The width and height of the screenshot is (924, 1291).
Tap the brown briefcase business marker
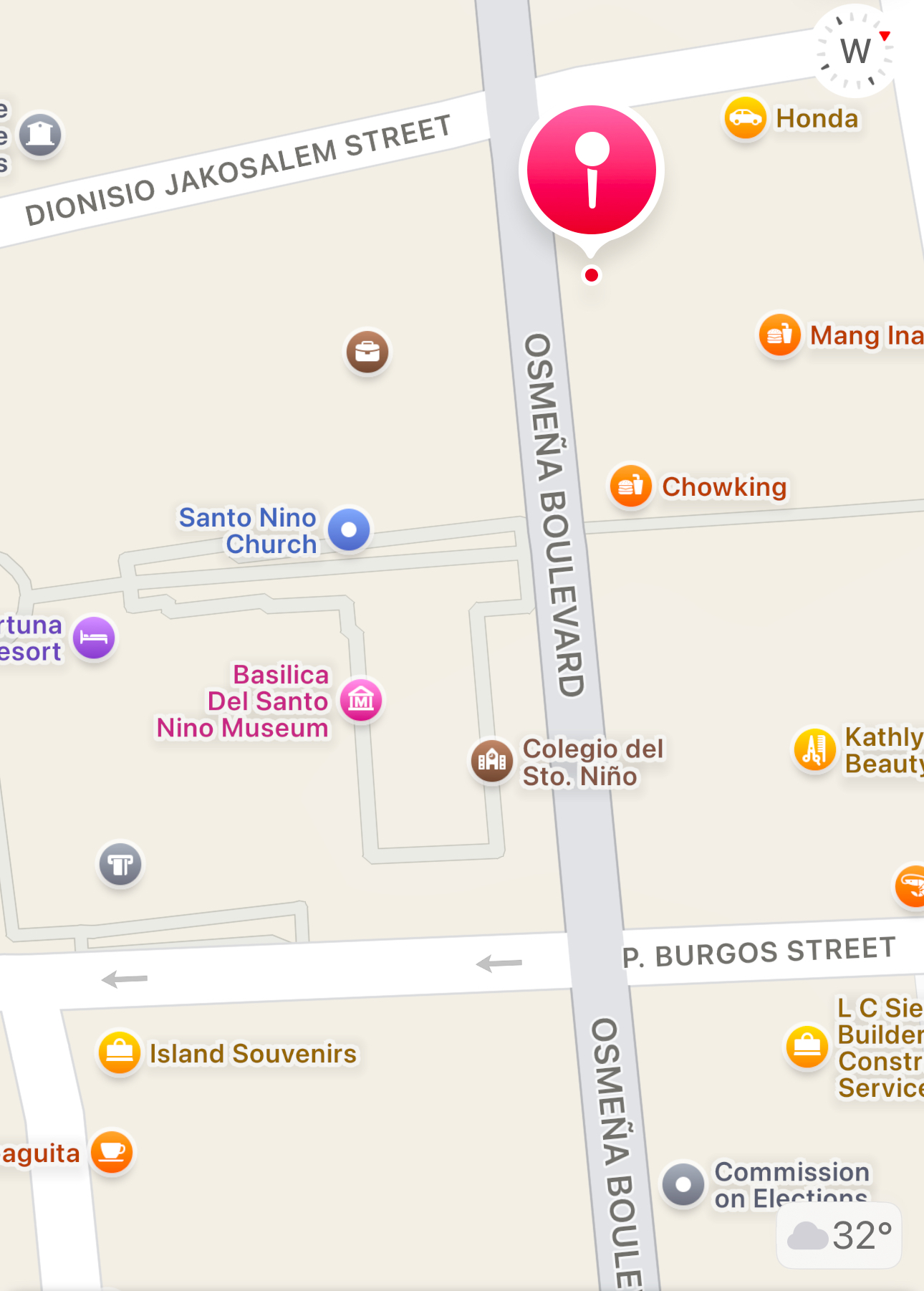coord(367,352)
